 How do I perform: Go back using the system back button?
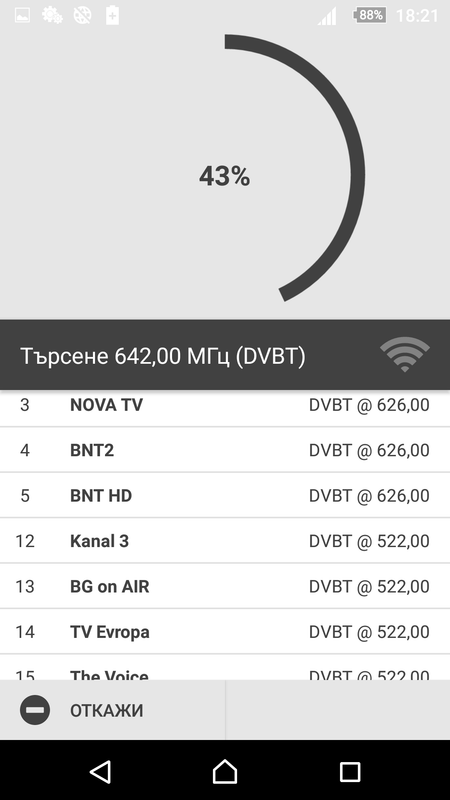(101, 771)
